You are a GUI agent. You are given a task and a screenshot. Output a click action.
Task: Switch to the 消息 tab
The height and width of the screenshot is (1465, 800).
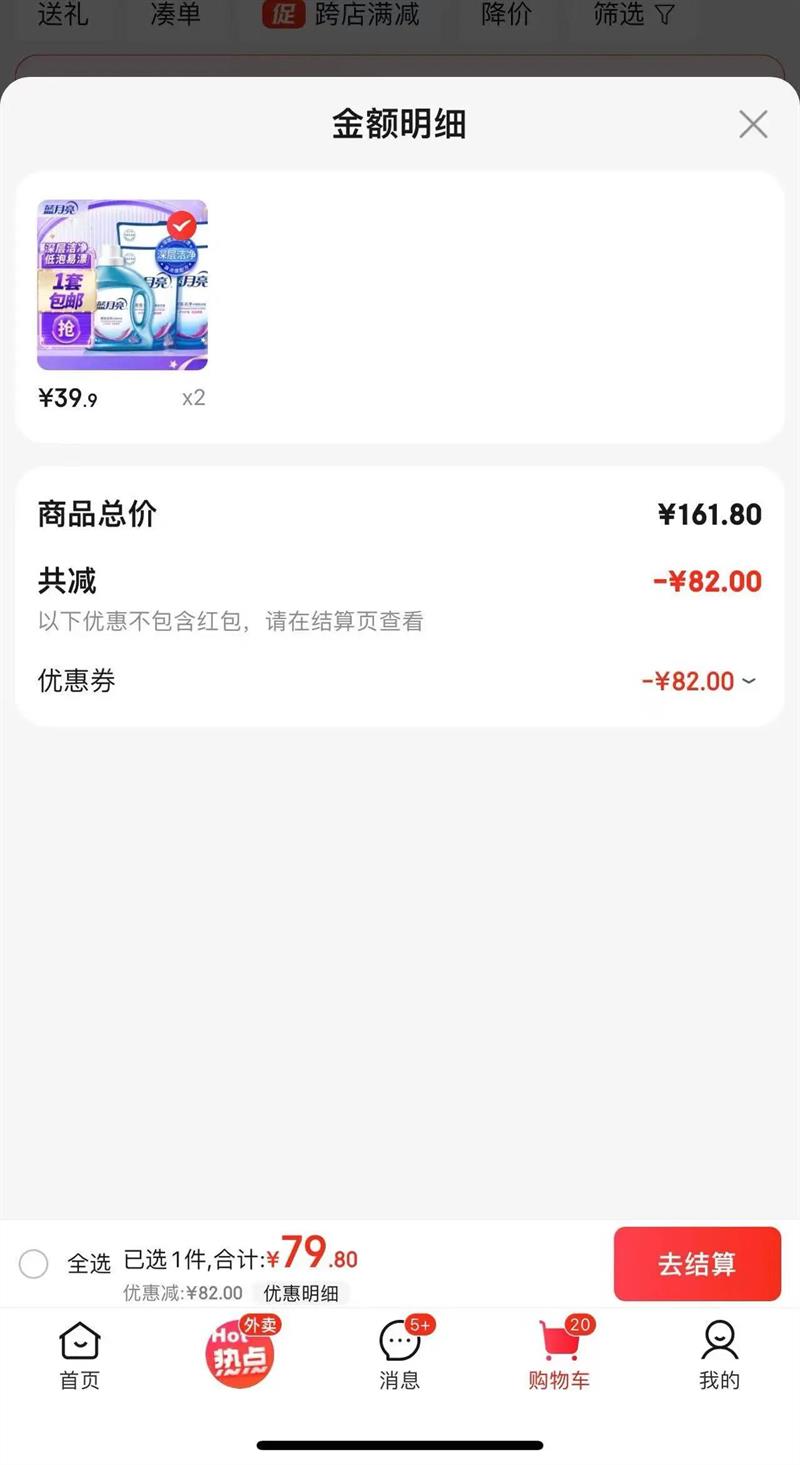click(x=400, y=1355)
